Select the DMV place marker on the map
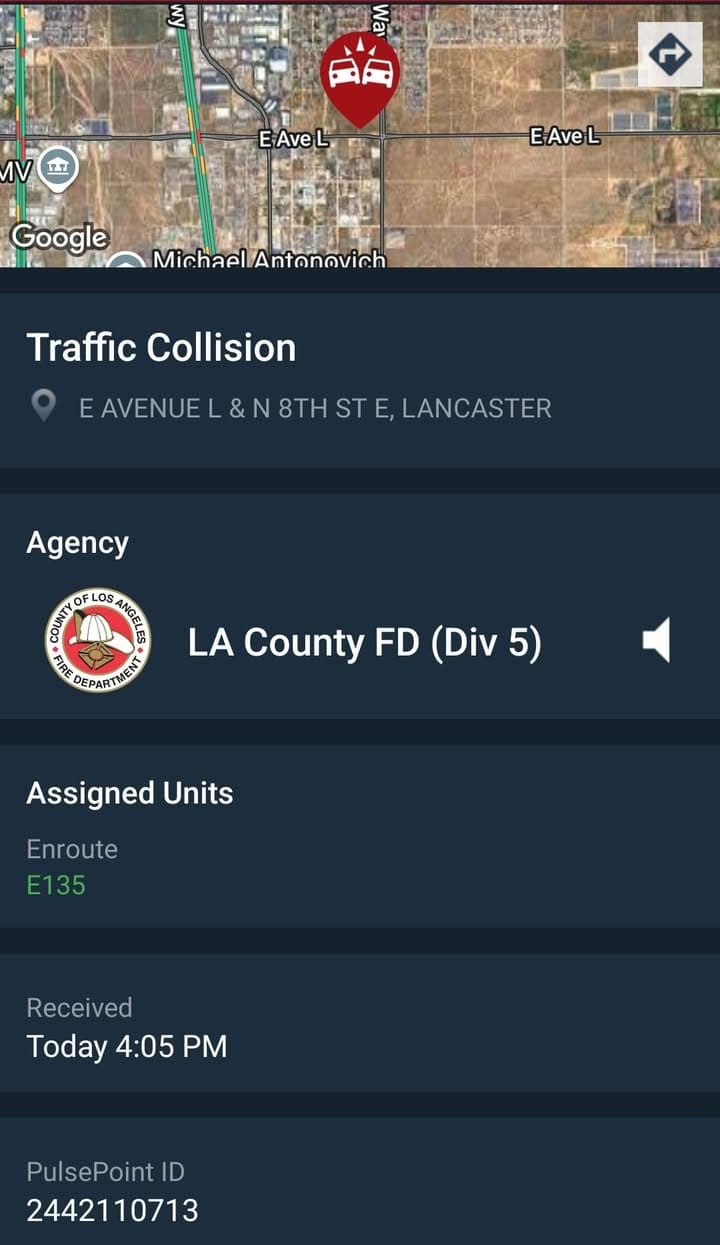Image resolution: width=720 pixels, height=1245 pixels. 60,166
